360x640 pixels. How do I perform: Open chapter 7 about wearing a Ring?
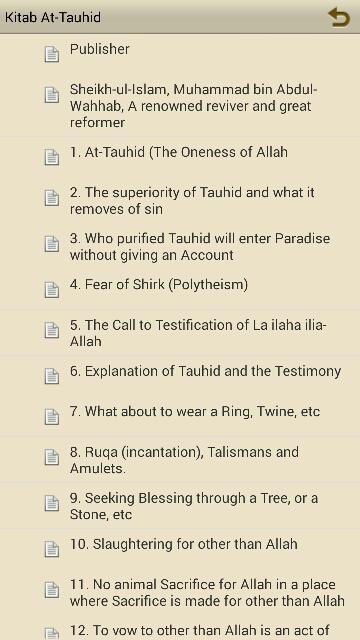tap(180, 416)
